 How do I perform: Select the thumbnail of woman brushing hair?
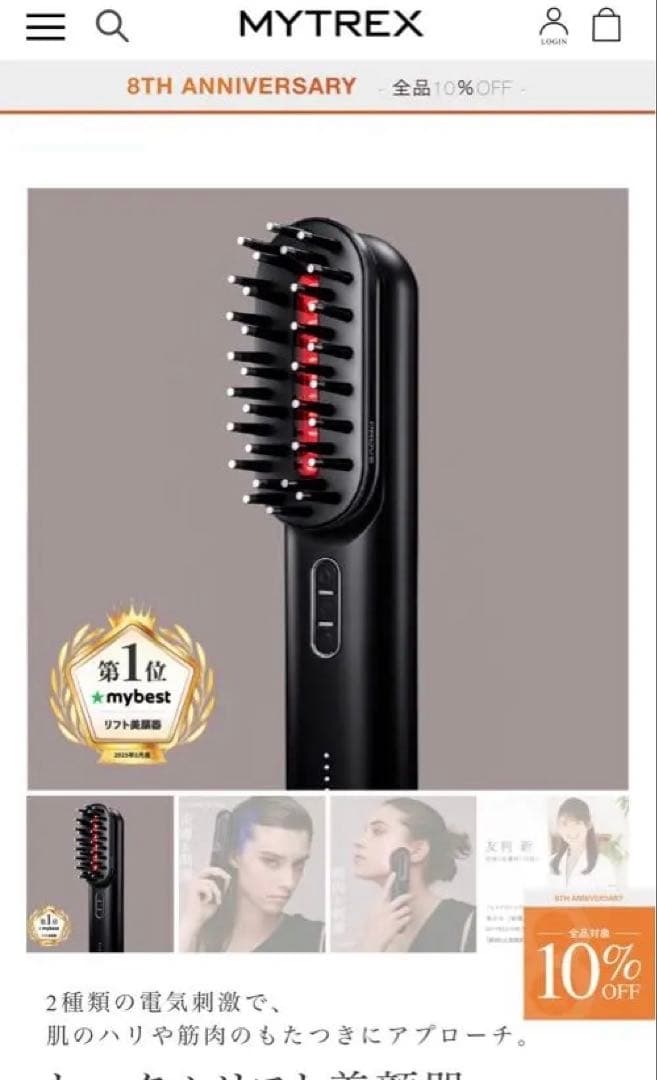(251, 874)
